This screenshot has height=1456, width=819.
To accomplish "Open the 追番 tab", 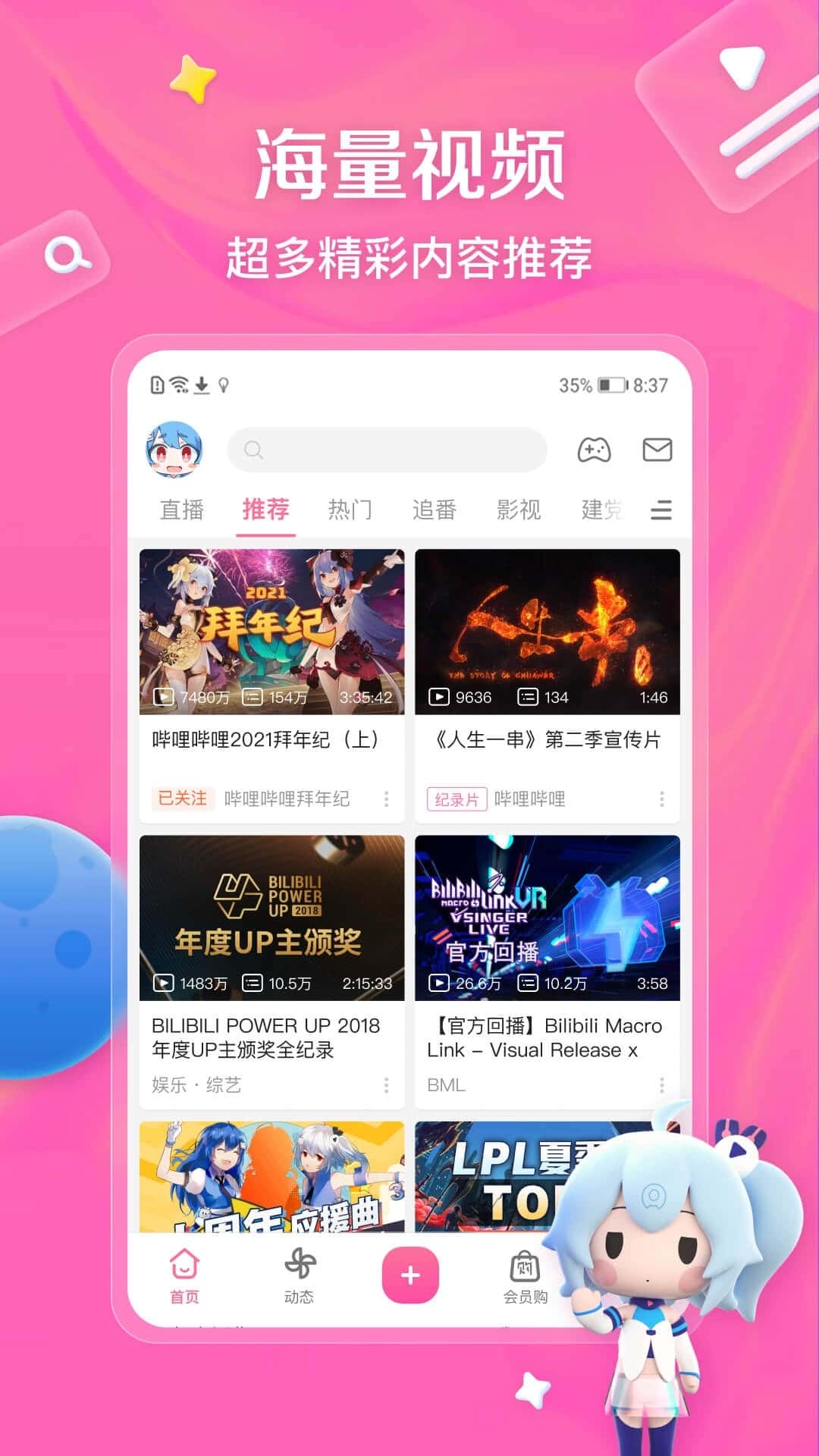I will pos(435,510).
